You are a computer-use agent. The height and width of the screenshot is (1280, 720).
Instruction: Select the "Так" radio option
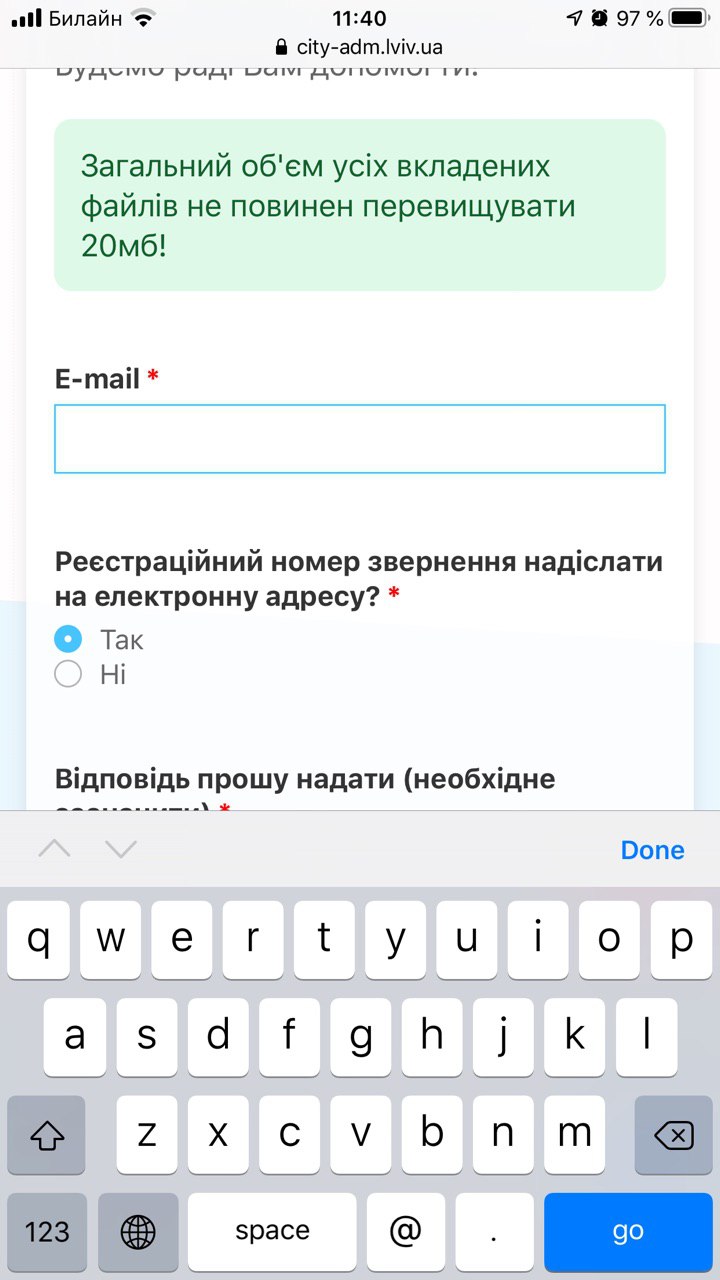pyautogui.click(x=68, y=639)
